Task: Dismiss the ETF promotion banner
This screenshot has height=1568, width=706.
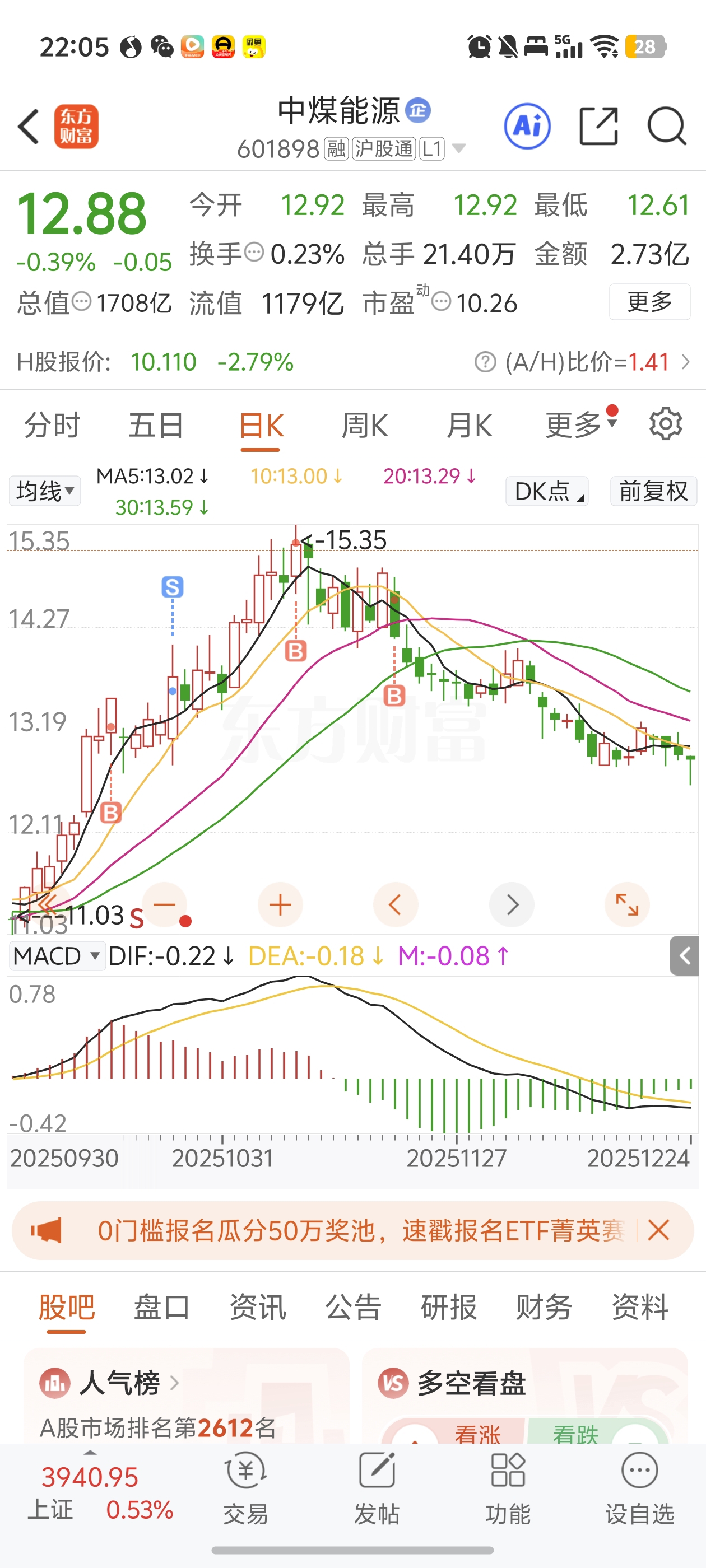Action: click(x=658, y=1231)
